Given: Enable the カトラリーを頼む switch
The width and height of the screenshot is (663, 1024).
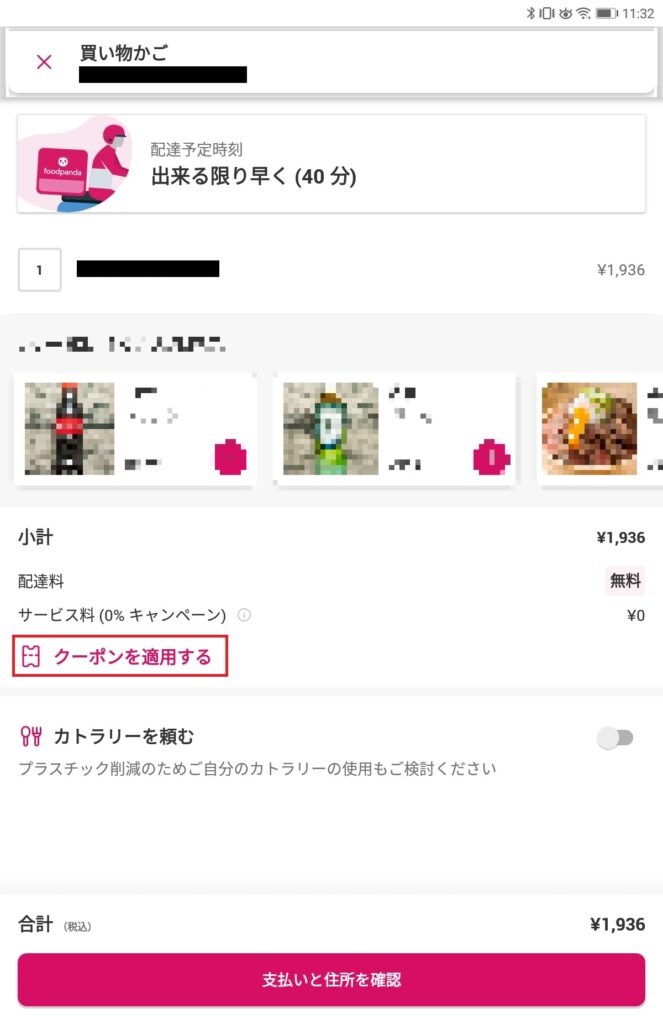Looking at the screenshot, I should click(x=615, y=738).
